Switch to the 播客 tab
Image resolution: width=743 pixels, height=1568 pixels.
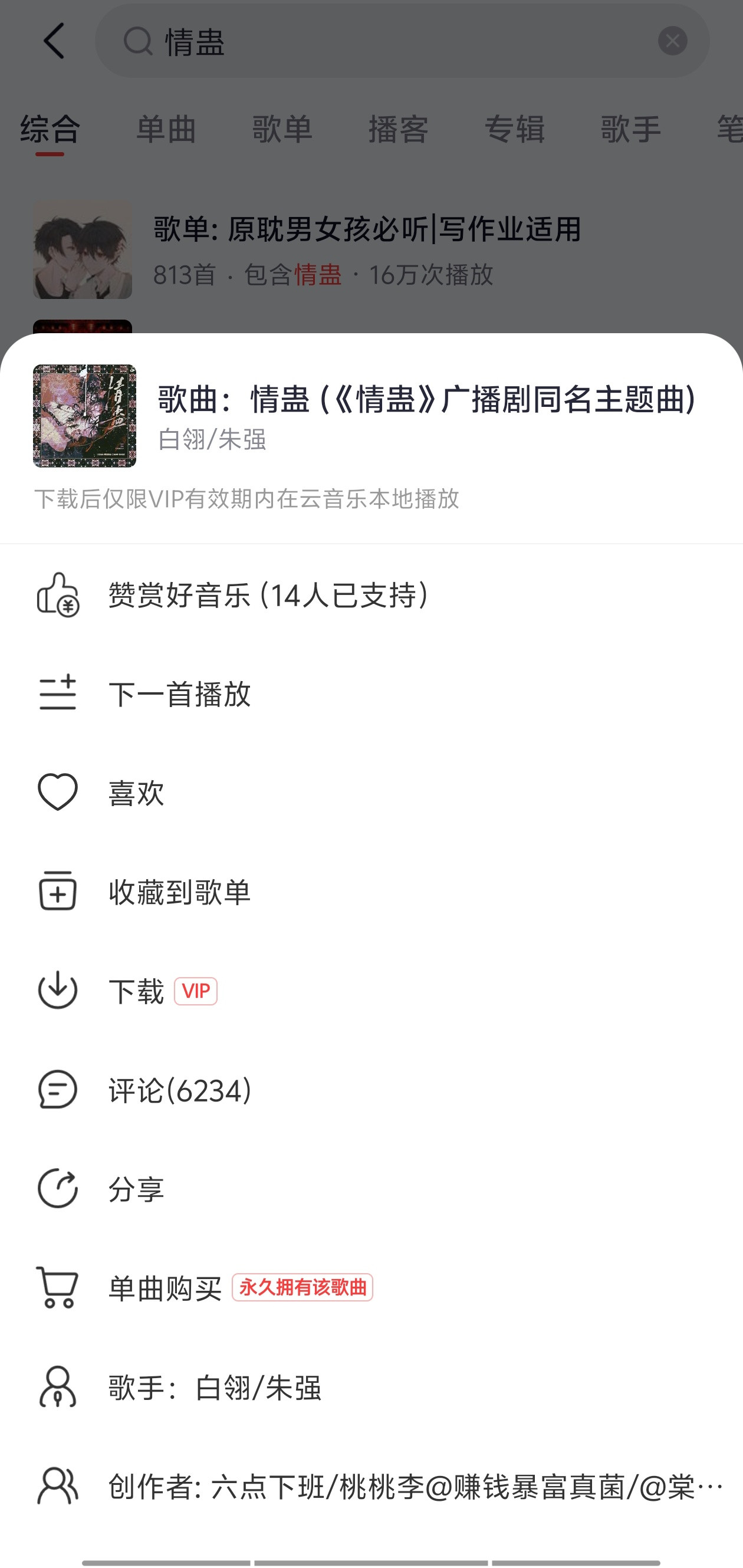(x=399, y=129)
